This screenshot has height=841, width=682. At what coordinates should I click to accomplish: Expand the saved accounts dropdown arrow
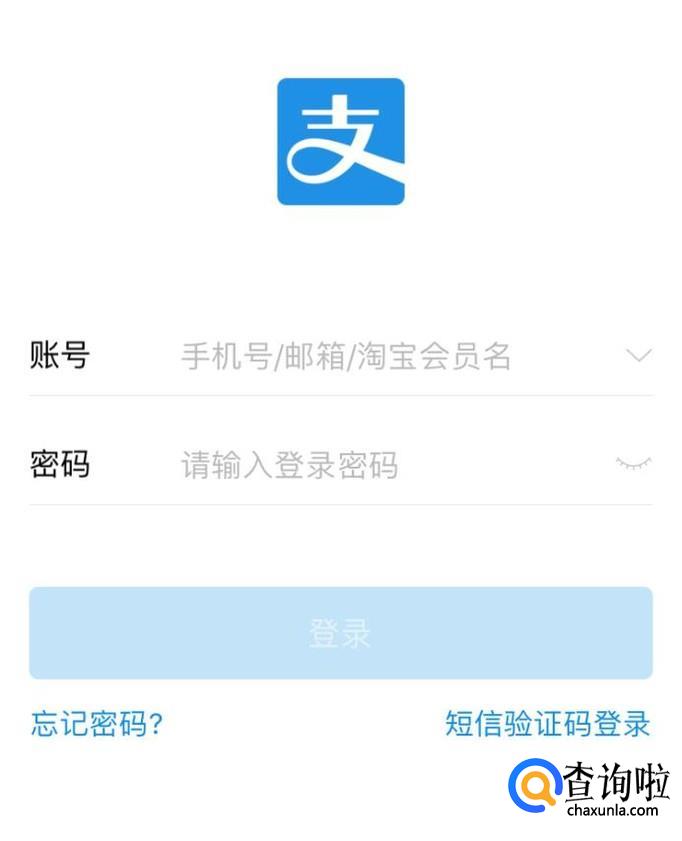click(638, 356)
